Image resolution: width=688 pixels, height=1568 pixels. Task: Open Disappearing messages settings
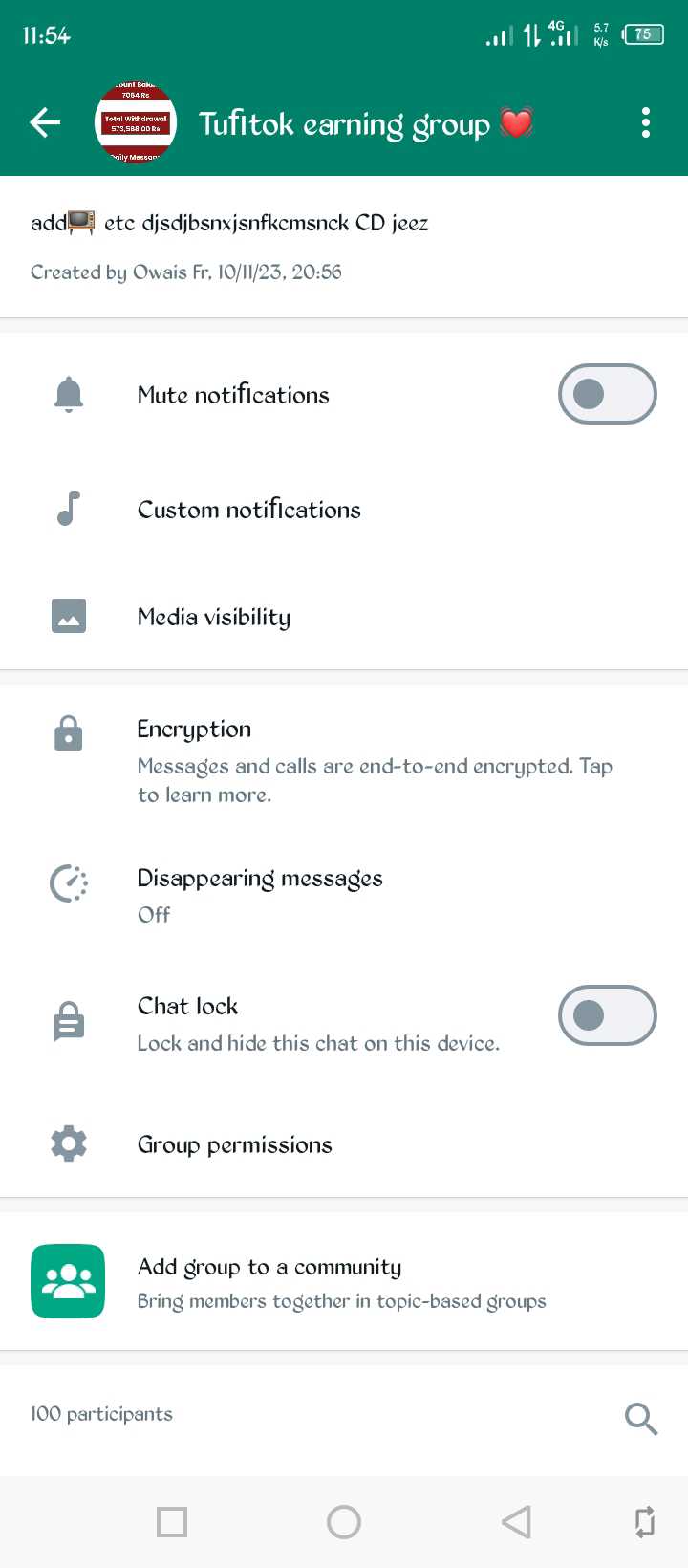(344, 895)
